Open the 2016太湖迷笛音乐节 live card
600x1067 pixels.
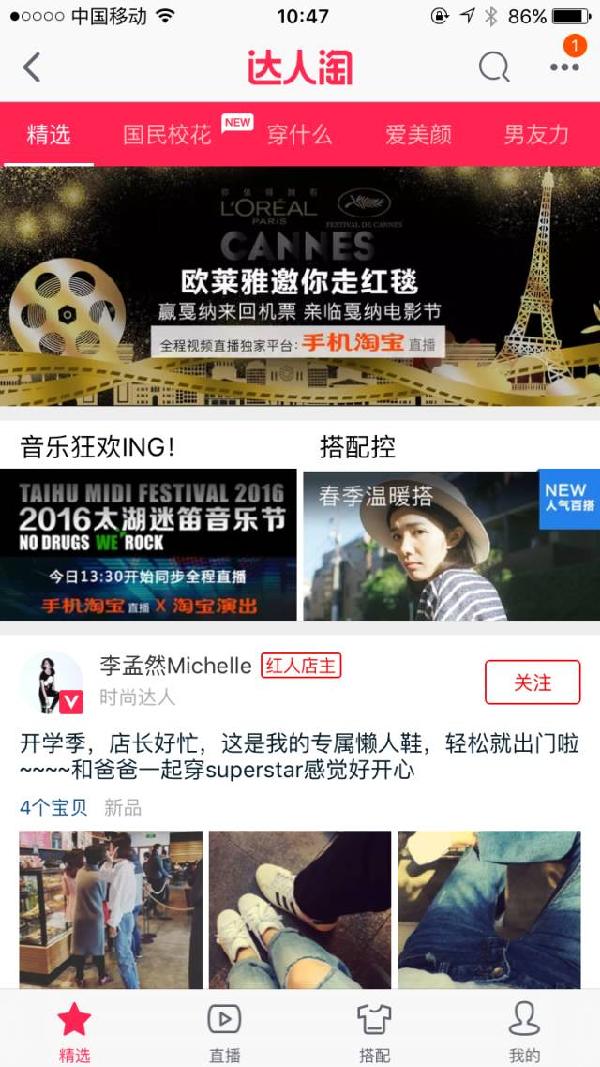[x=148, y=545]
